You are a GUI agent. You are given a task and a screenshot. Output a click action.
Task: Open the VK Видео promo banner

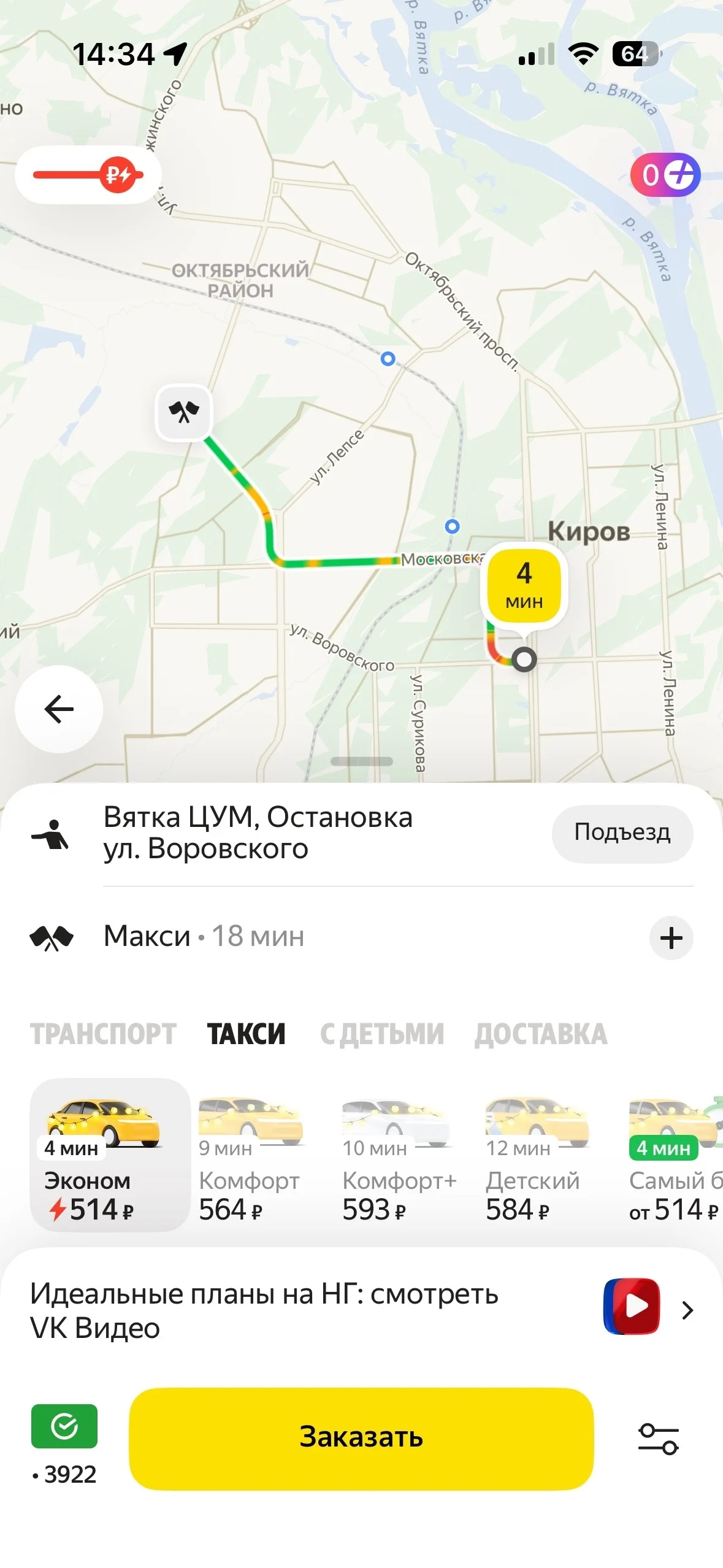361,1310
